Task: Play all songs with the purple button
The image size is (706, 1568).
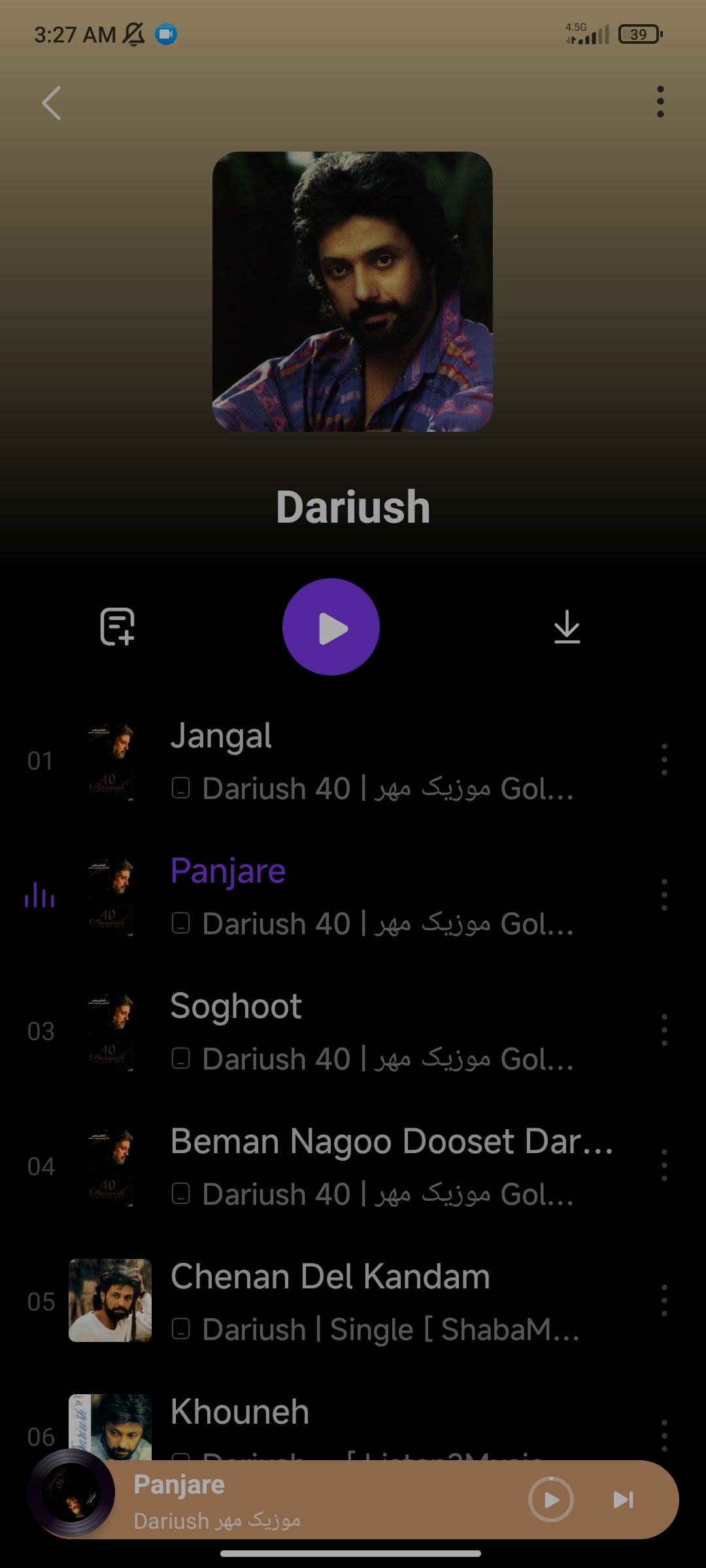Action: point(331,627)
